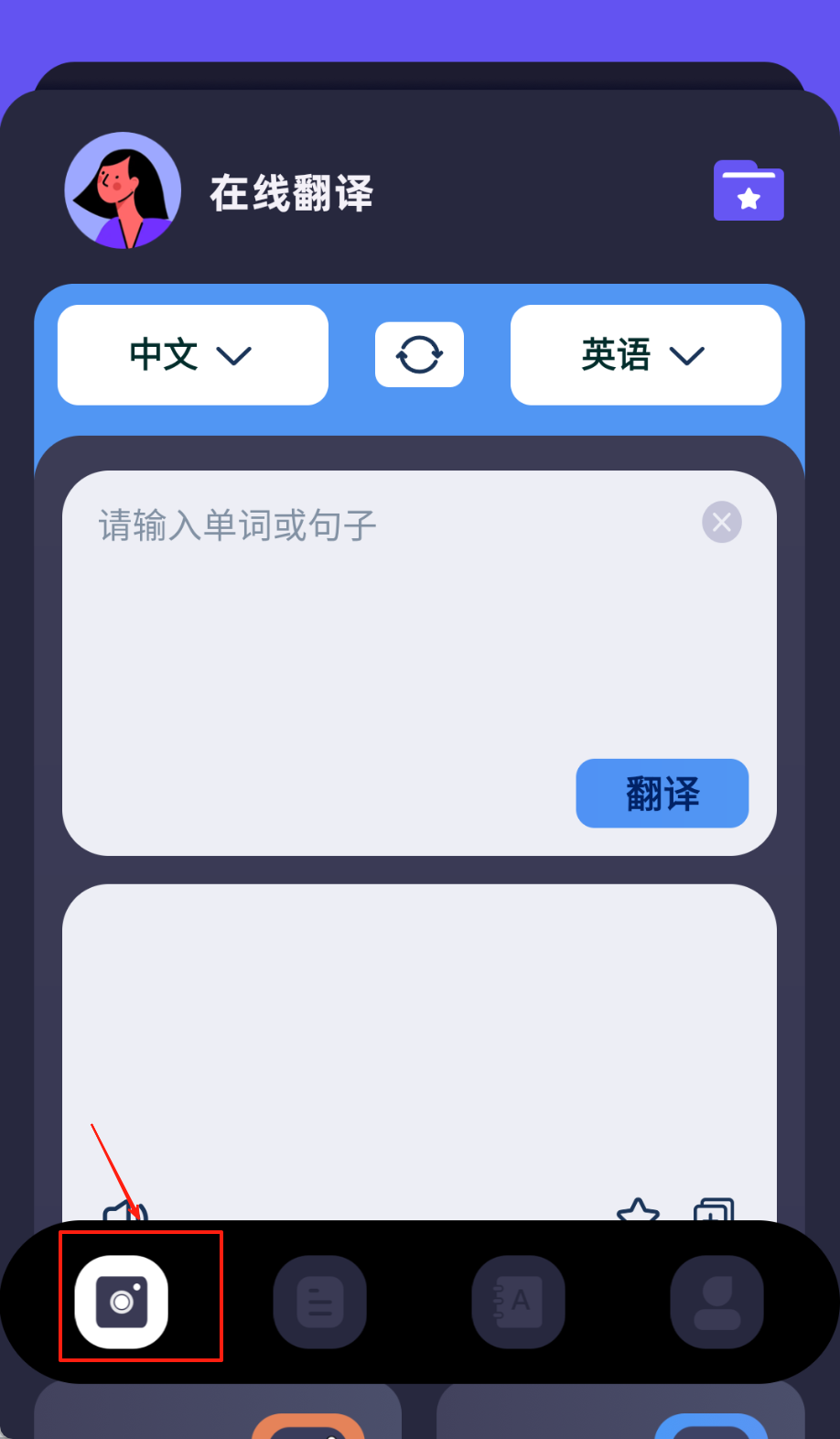Expand the 英语 target language dropdown
The height and width of the screenshot is (1439, 840).
(x=645, y=355)
